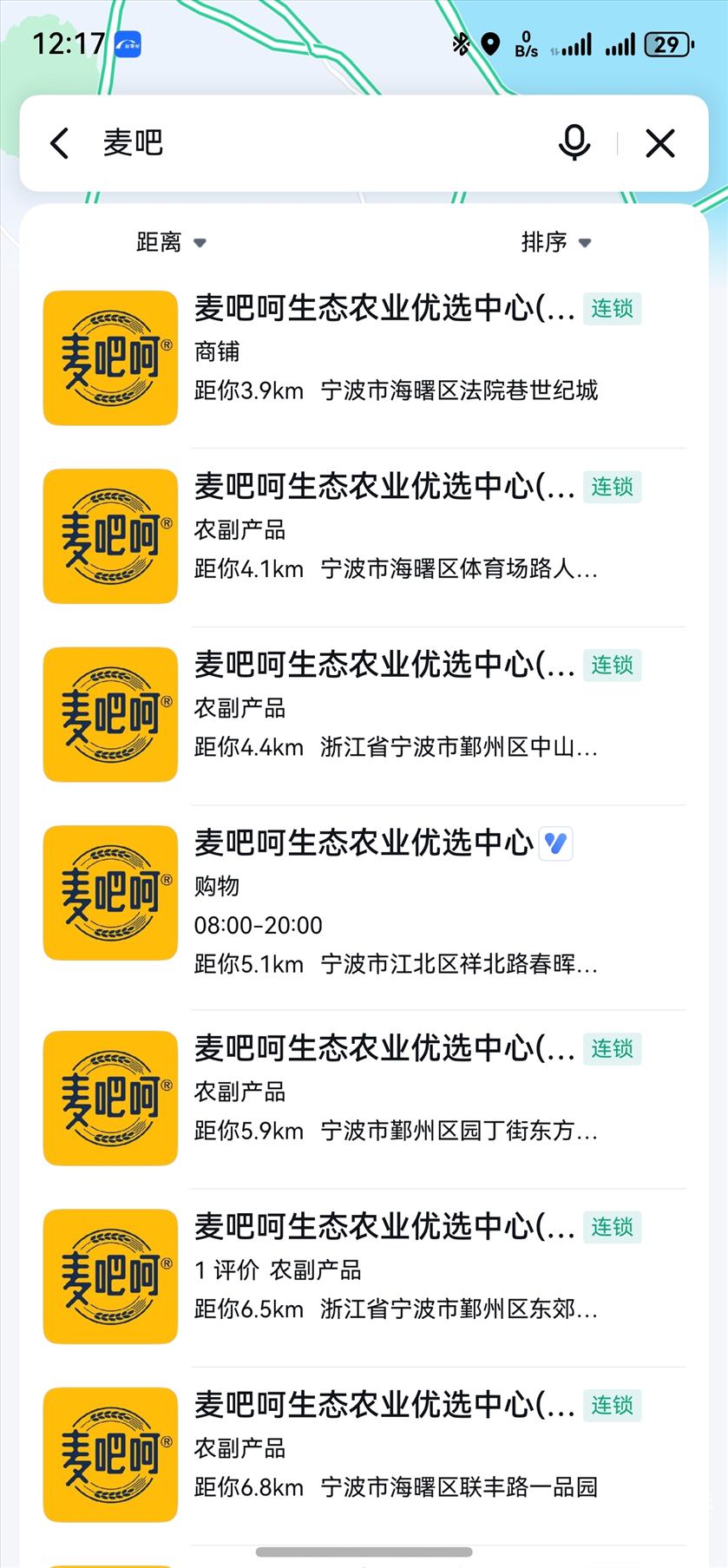
Task: Go back using the arrow icon
Action: coord(59,143)
